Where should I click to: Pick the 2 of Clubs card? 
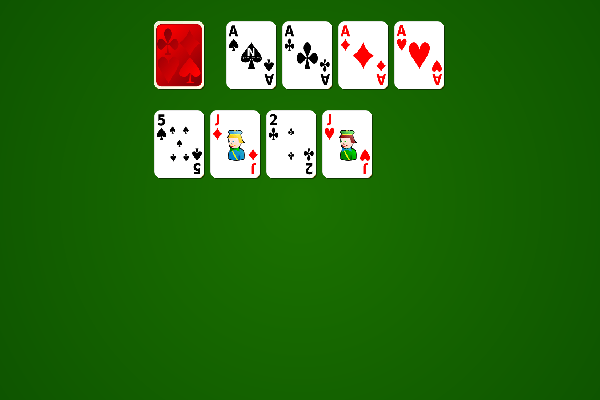(291, 144)
